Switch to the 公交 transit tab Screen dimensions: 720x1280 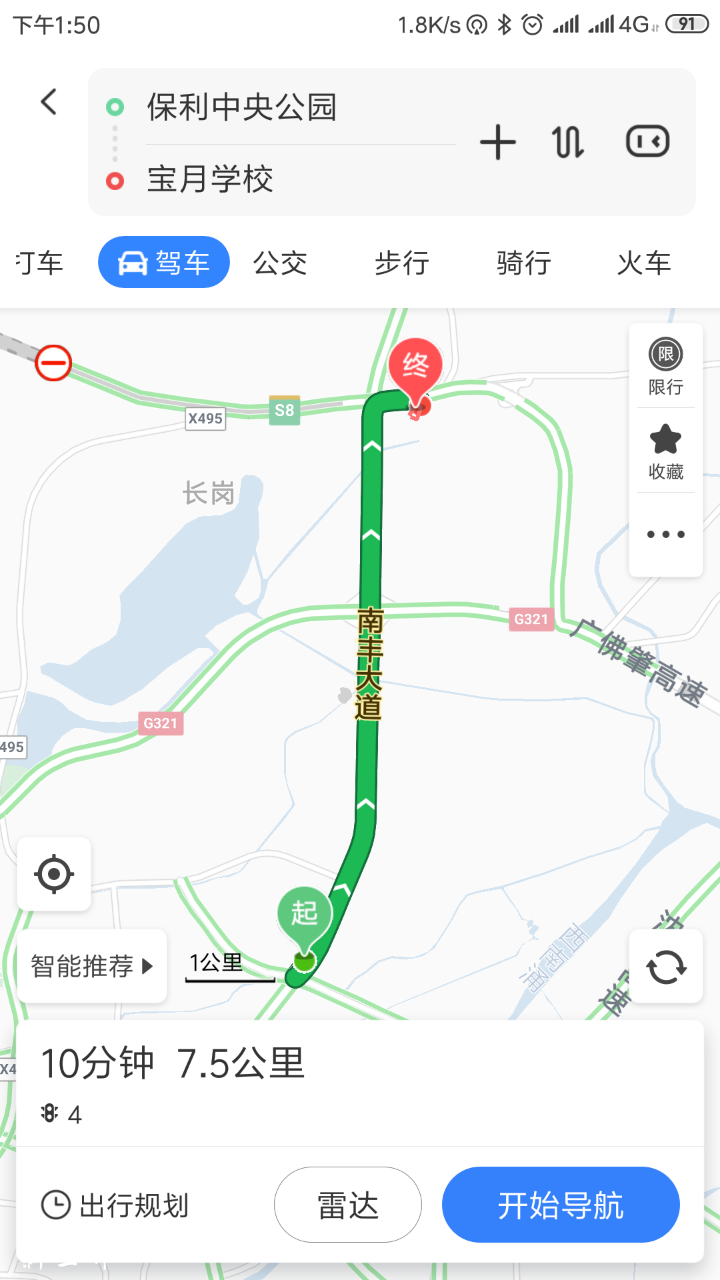(x=280, y=263)
